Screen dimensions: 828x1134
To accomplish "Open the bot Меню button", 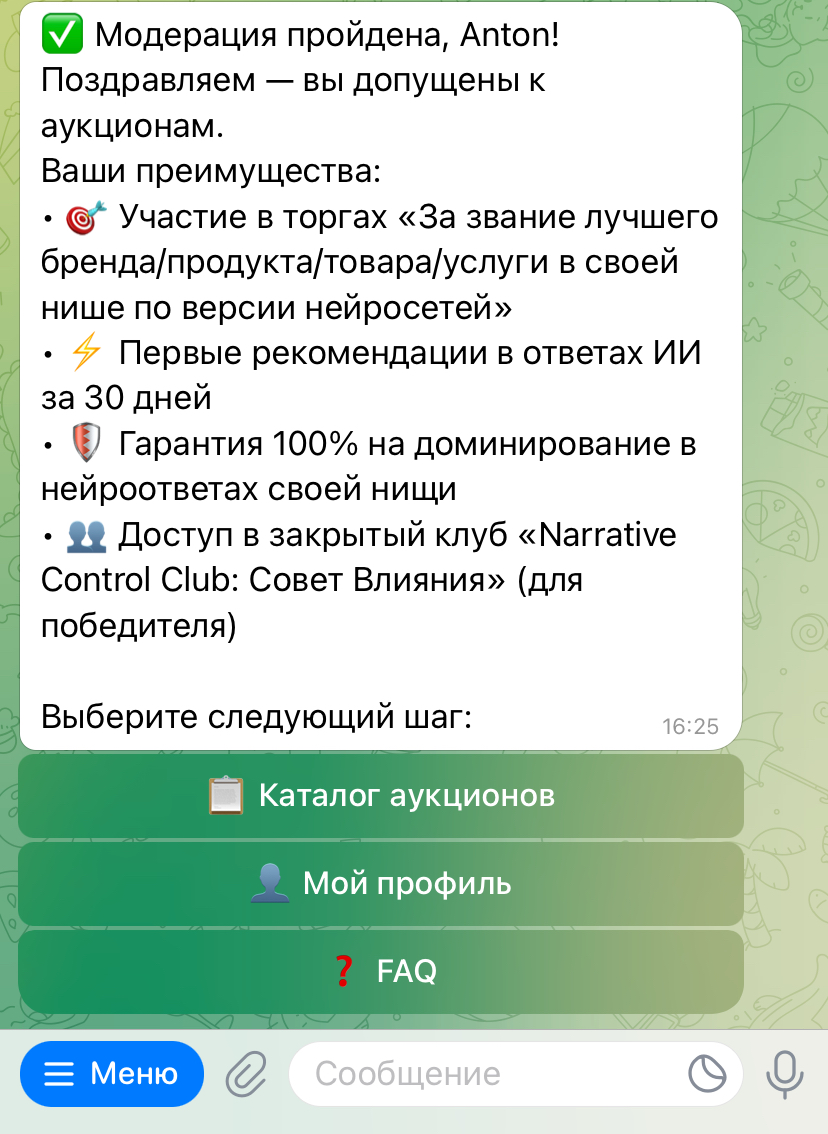I will [112, 1074].
